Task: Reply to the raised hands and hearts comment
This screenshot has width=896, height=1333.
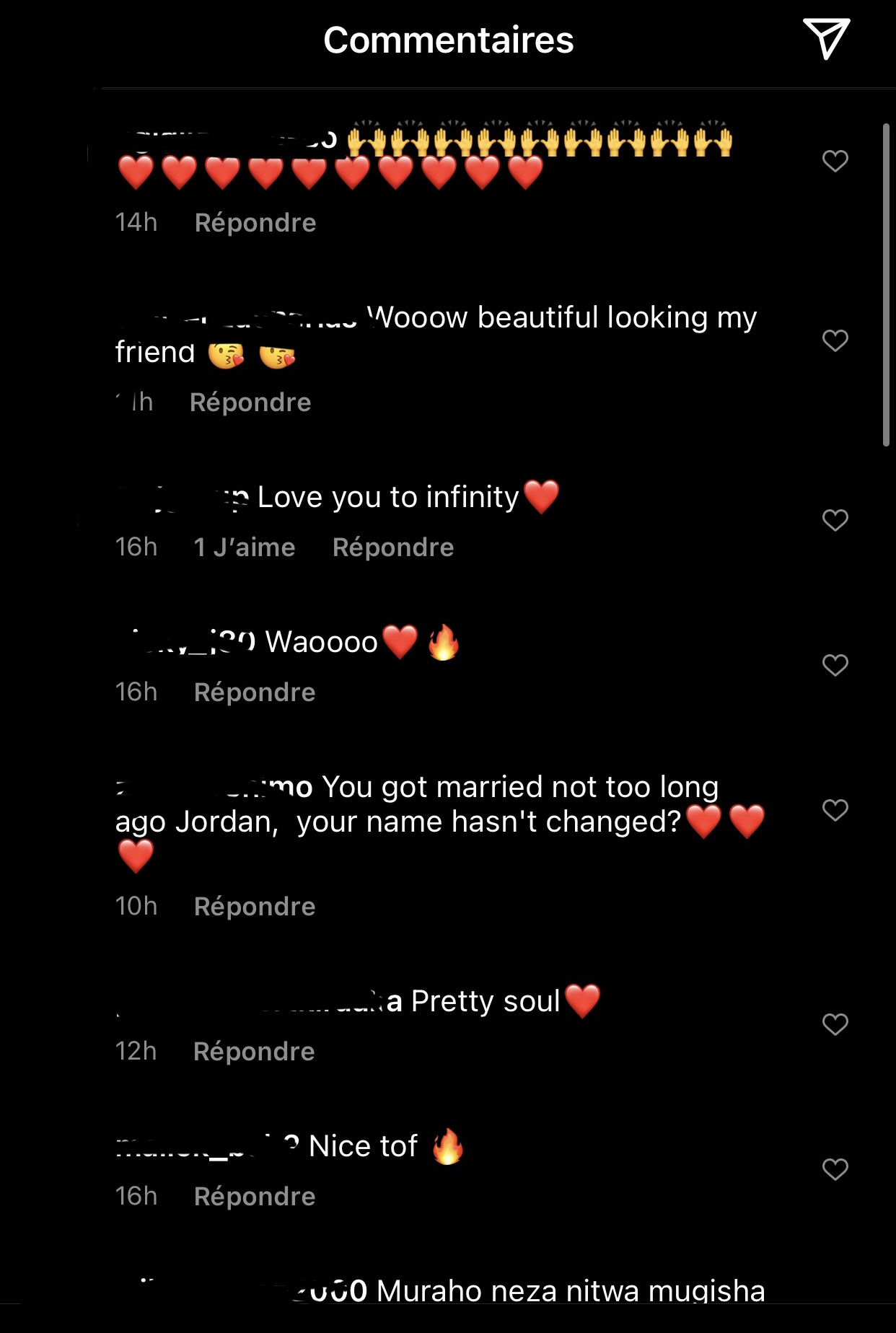Action: point(255,223)
